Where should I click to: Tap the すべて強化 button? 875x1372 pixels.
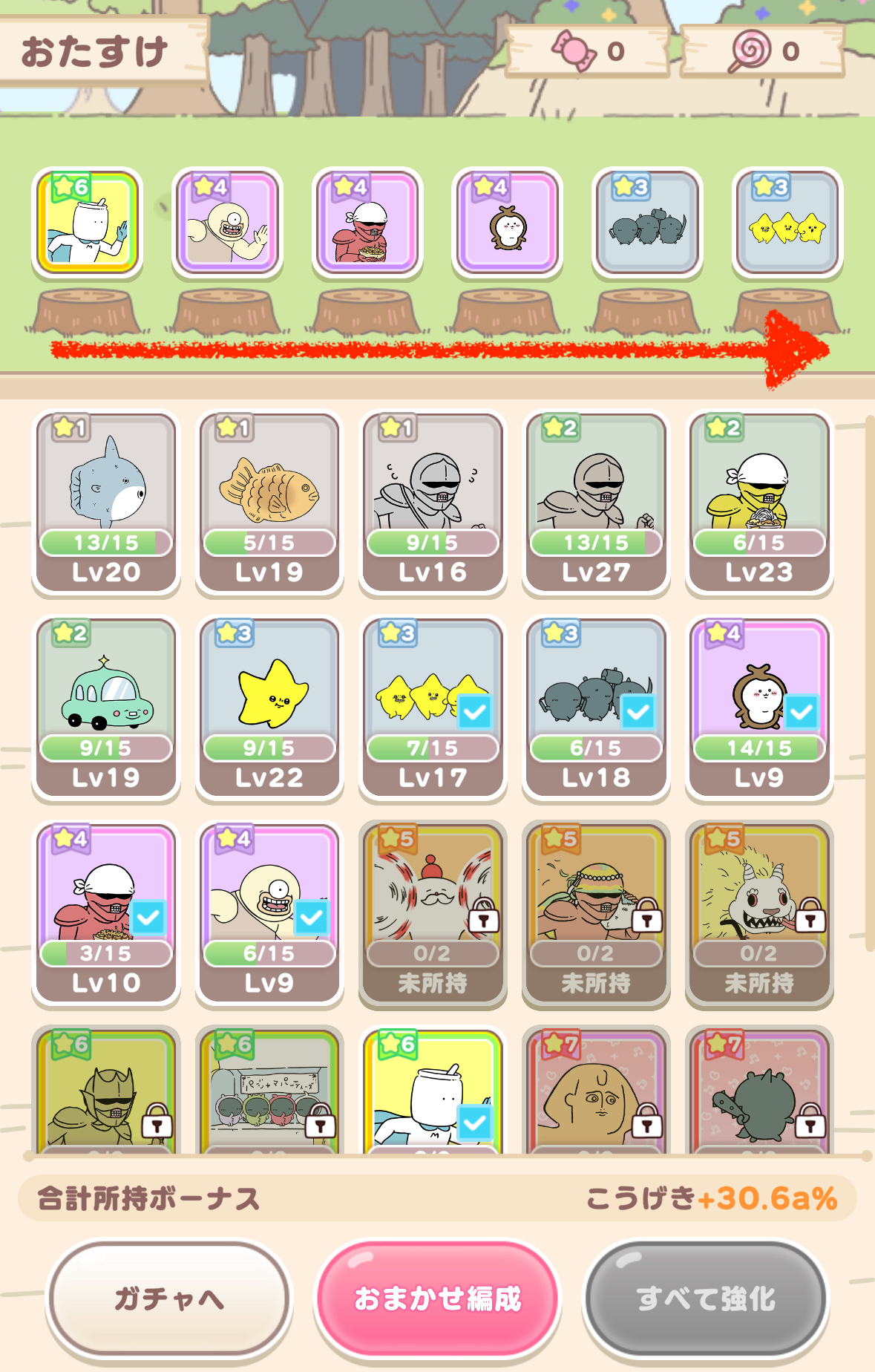[706, 1298]
